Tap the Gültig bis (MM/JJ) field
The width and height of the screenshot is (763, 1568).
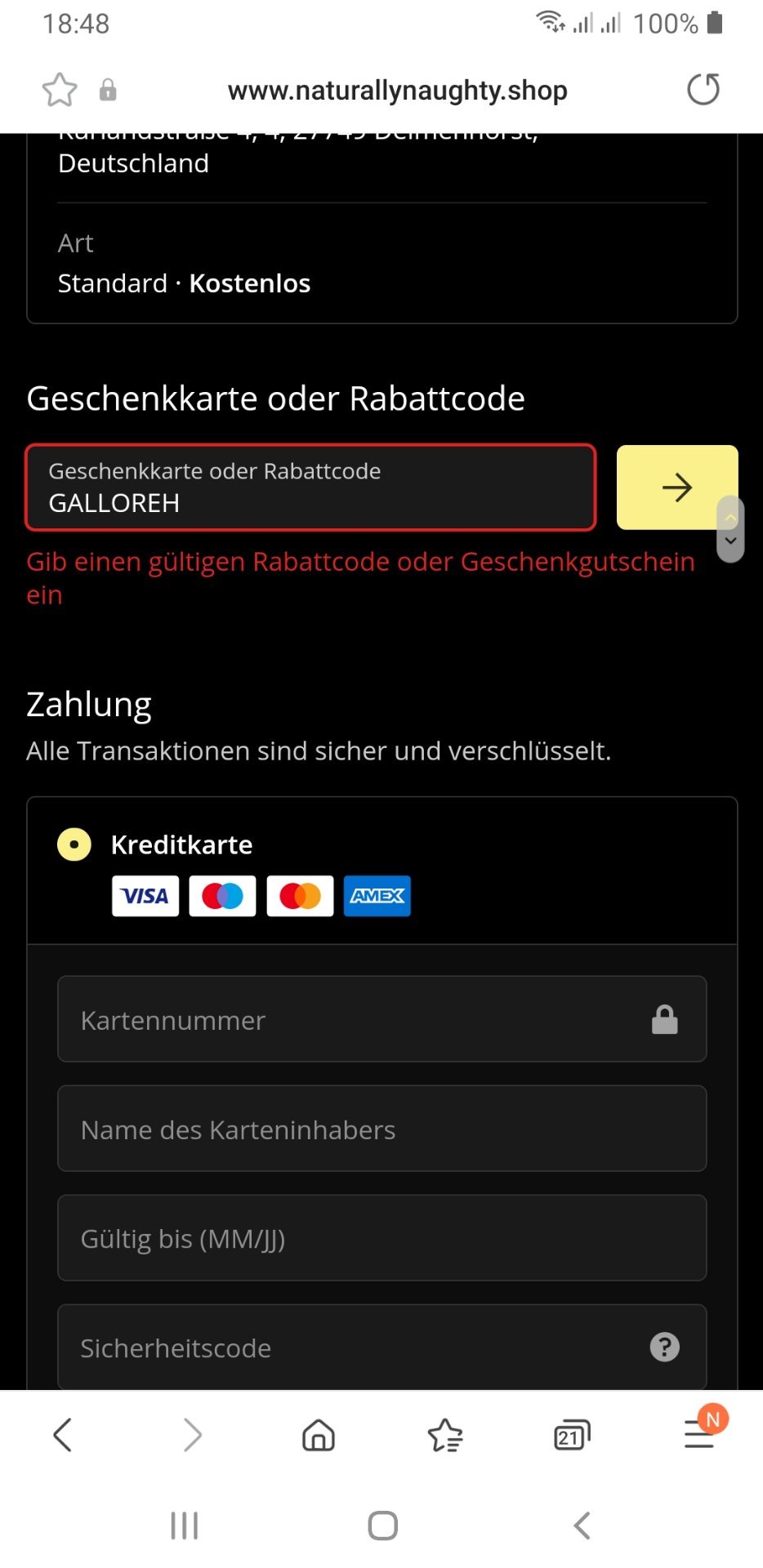coord(381,1238)
